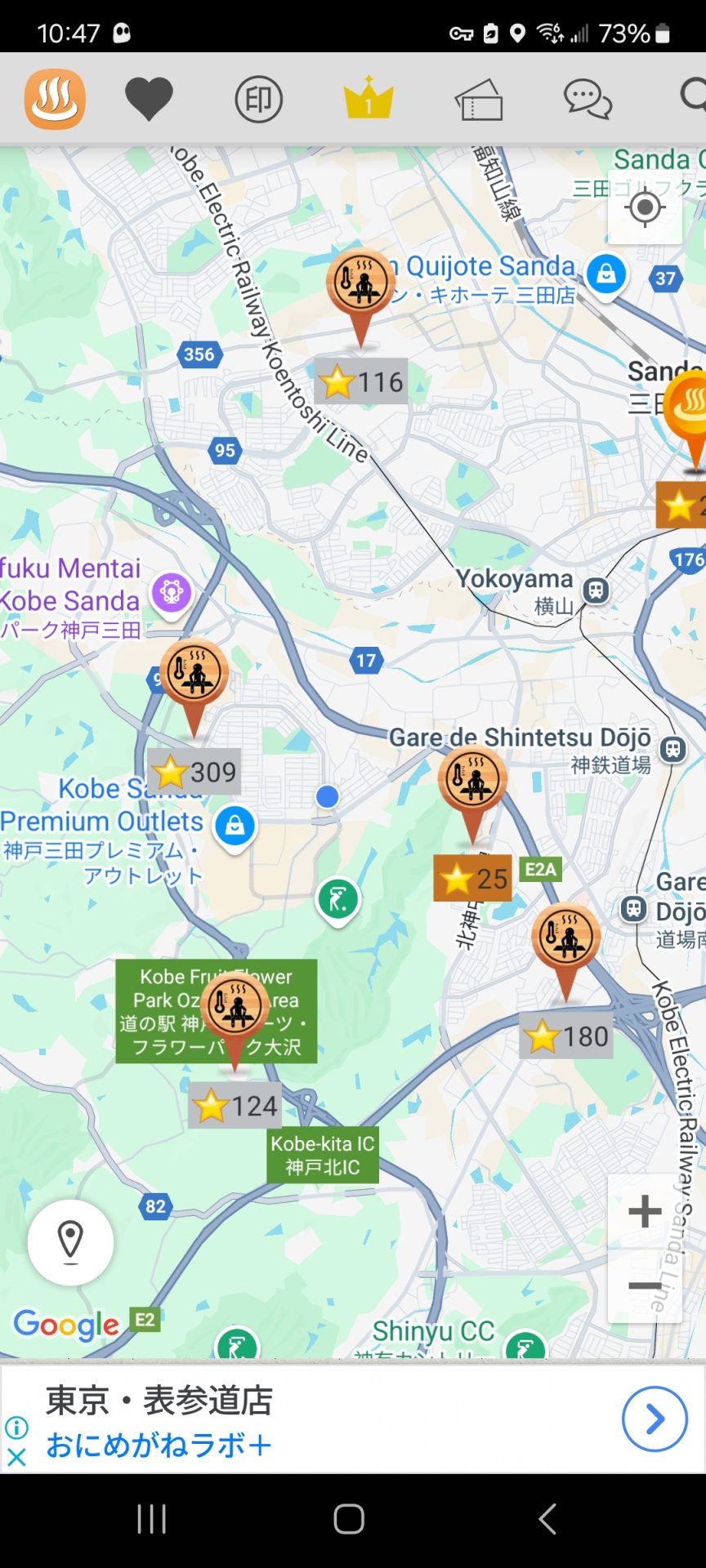The height and width of the screenshot is (1568, 706).
Task: Open the comments speech bubbles icon
Action: (x=588, y=100)
